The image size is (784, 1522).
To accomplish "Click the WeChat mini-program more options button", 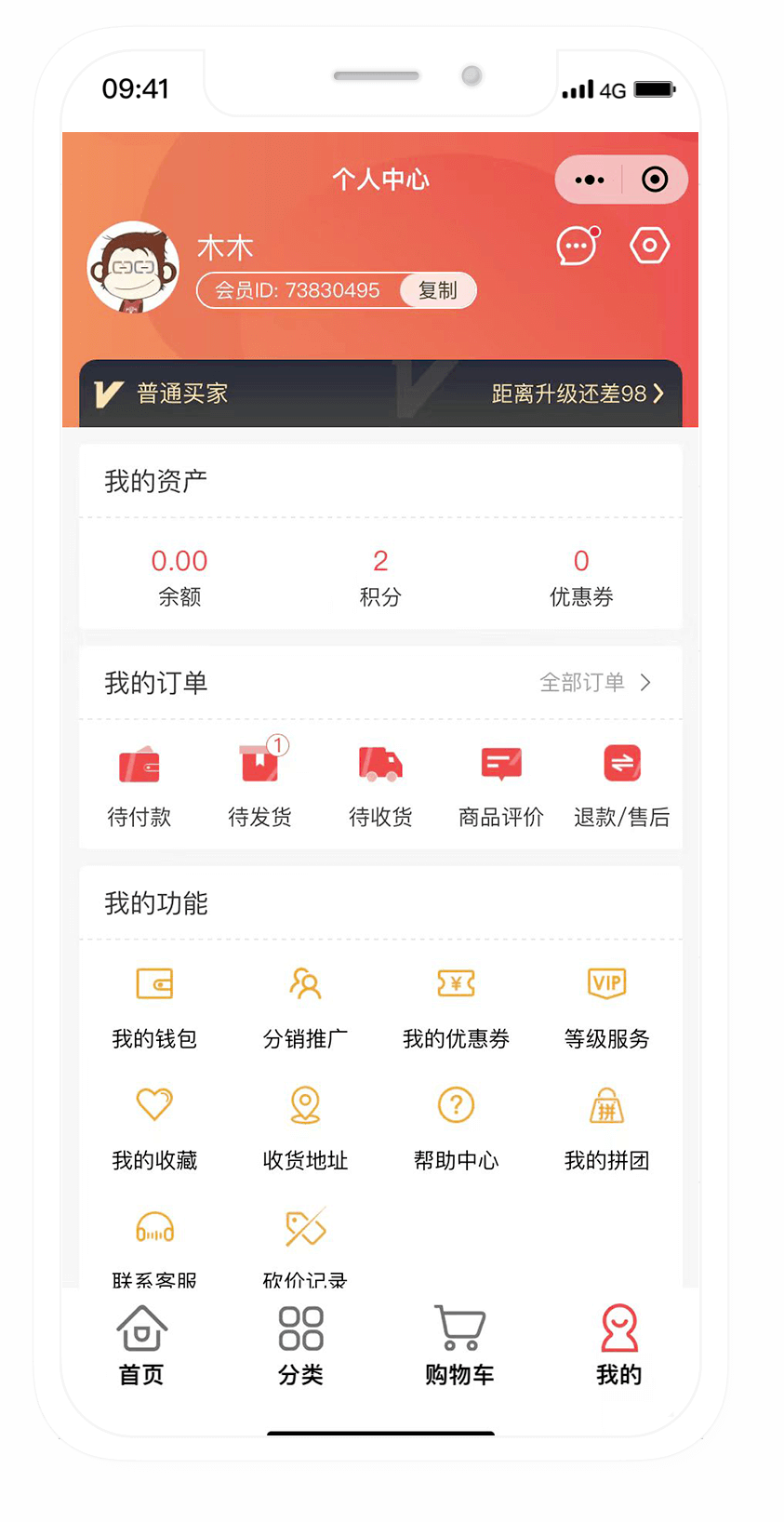I will pyautogui.click(x=590, y=179).
